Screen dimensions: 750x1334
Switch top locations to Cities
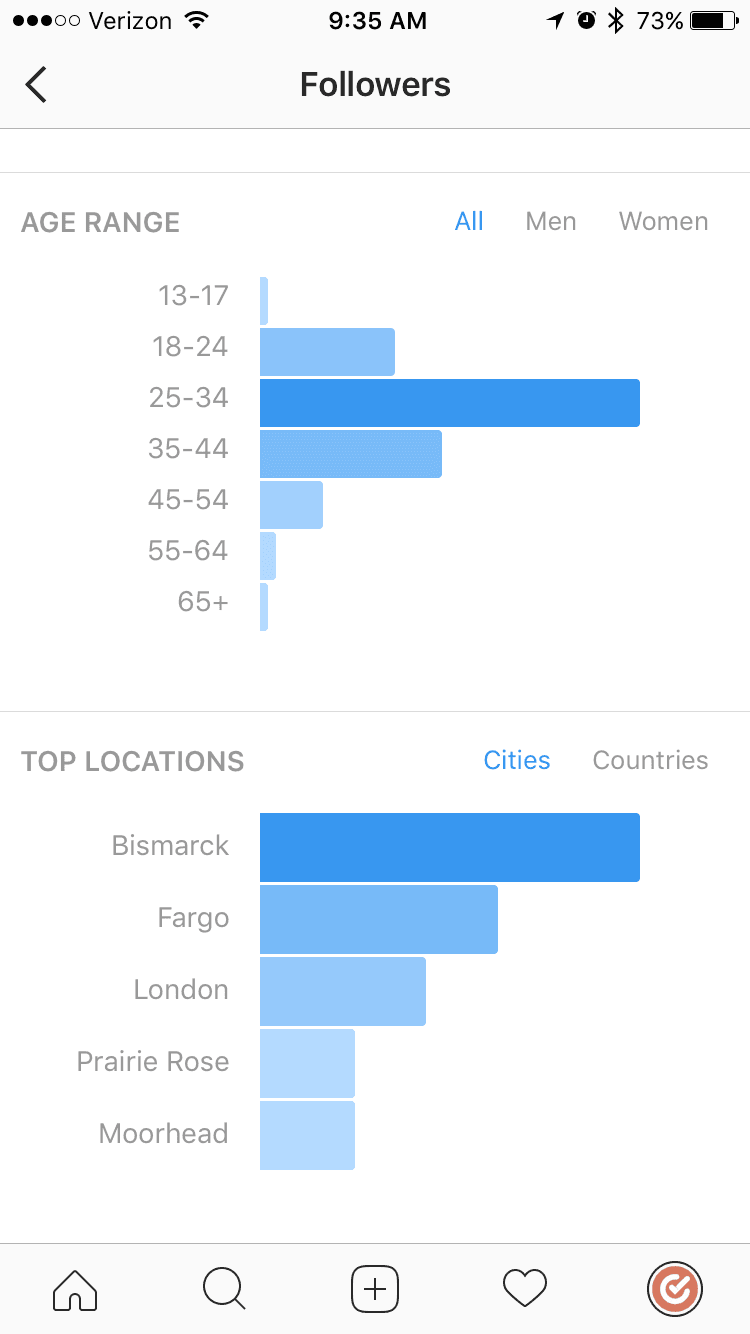[517, 760]
